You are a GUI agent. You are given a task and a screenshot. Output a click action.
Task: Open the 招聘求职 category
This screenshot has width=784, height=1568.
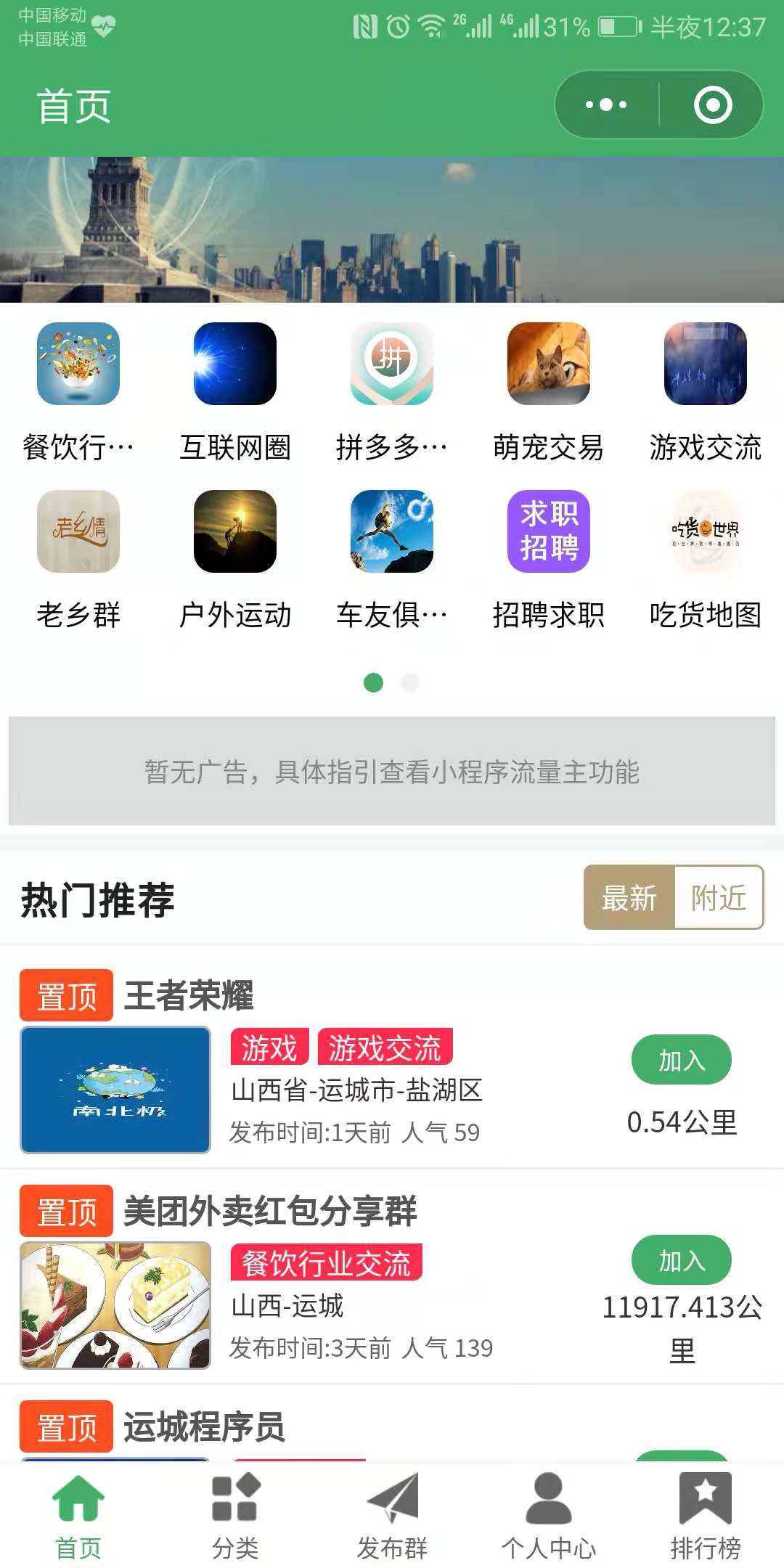click(549, 531)
